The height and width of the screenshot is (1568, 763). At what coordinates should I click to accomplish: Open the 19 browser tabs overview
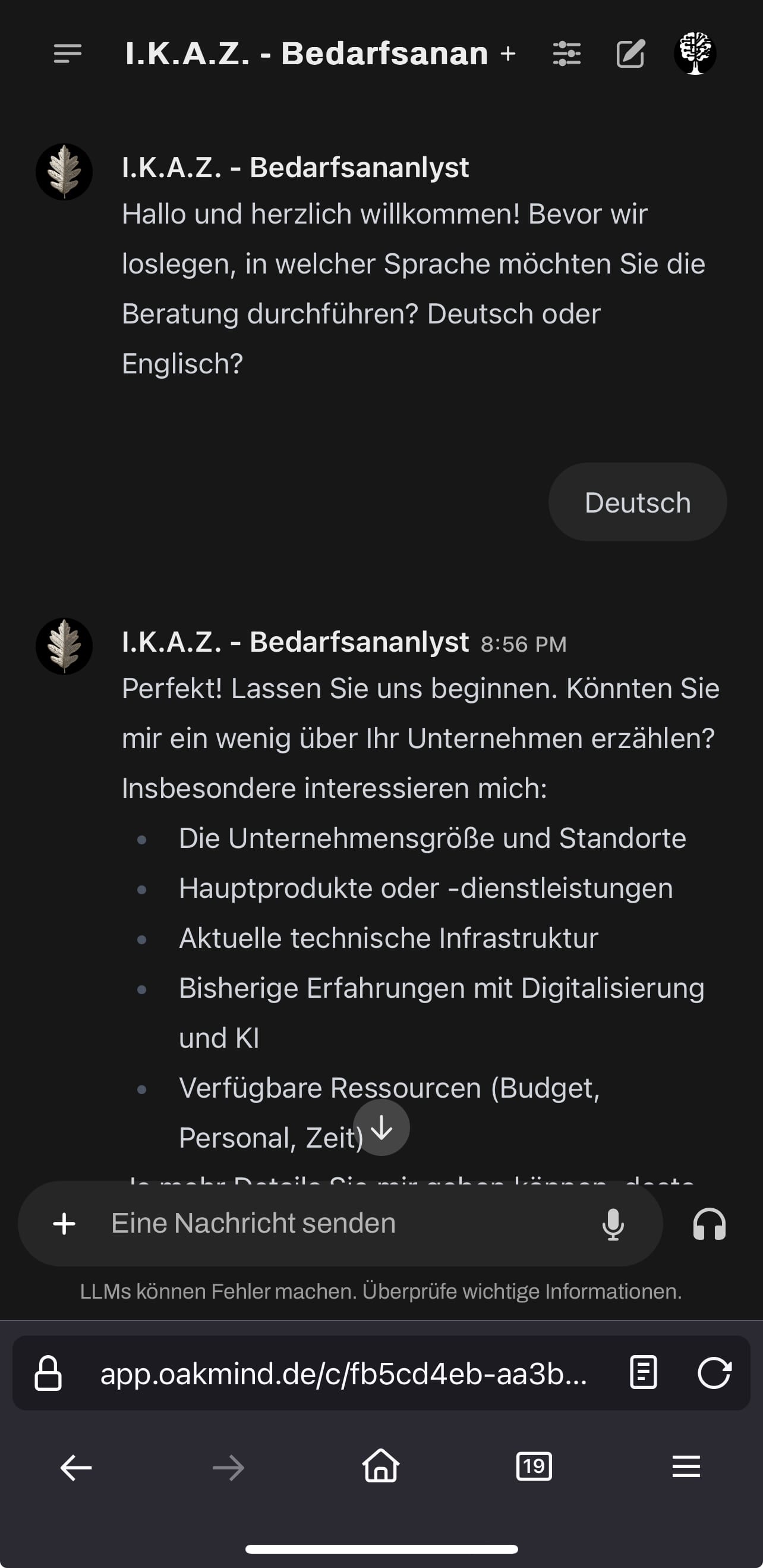tap(534, 1466)
